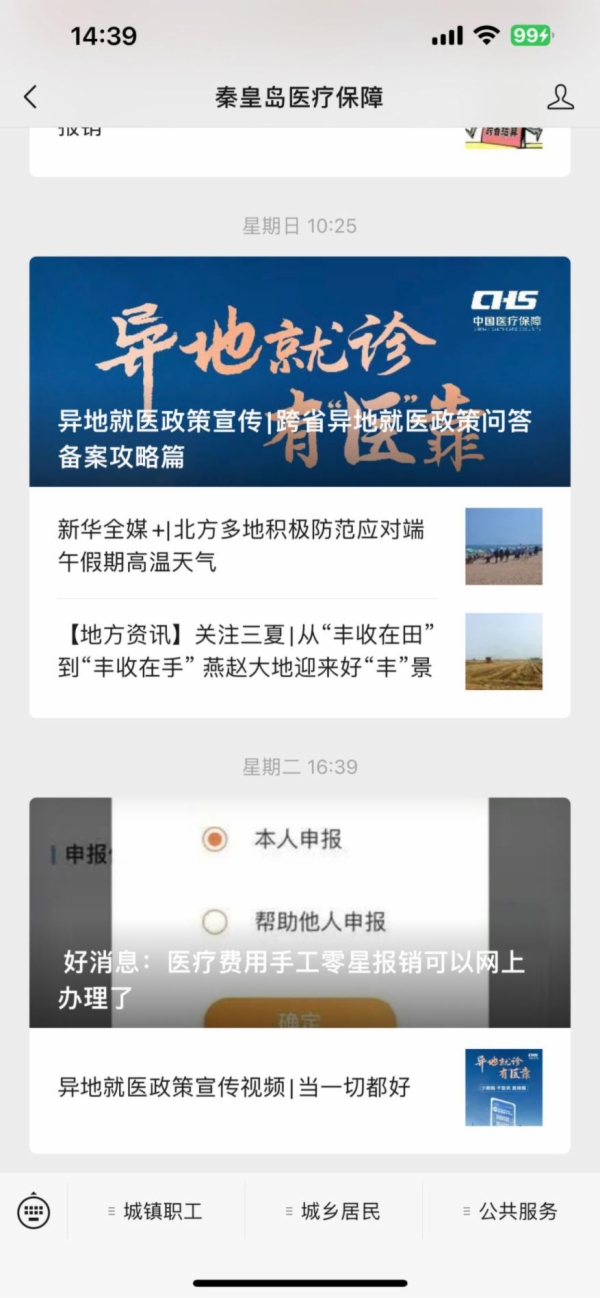Switch to keyboard input mode

click(x=34, y=1211)
